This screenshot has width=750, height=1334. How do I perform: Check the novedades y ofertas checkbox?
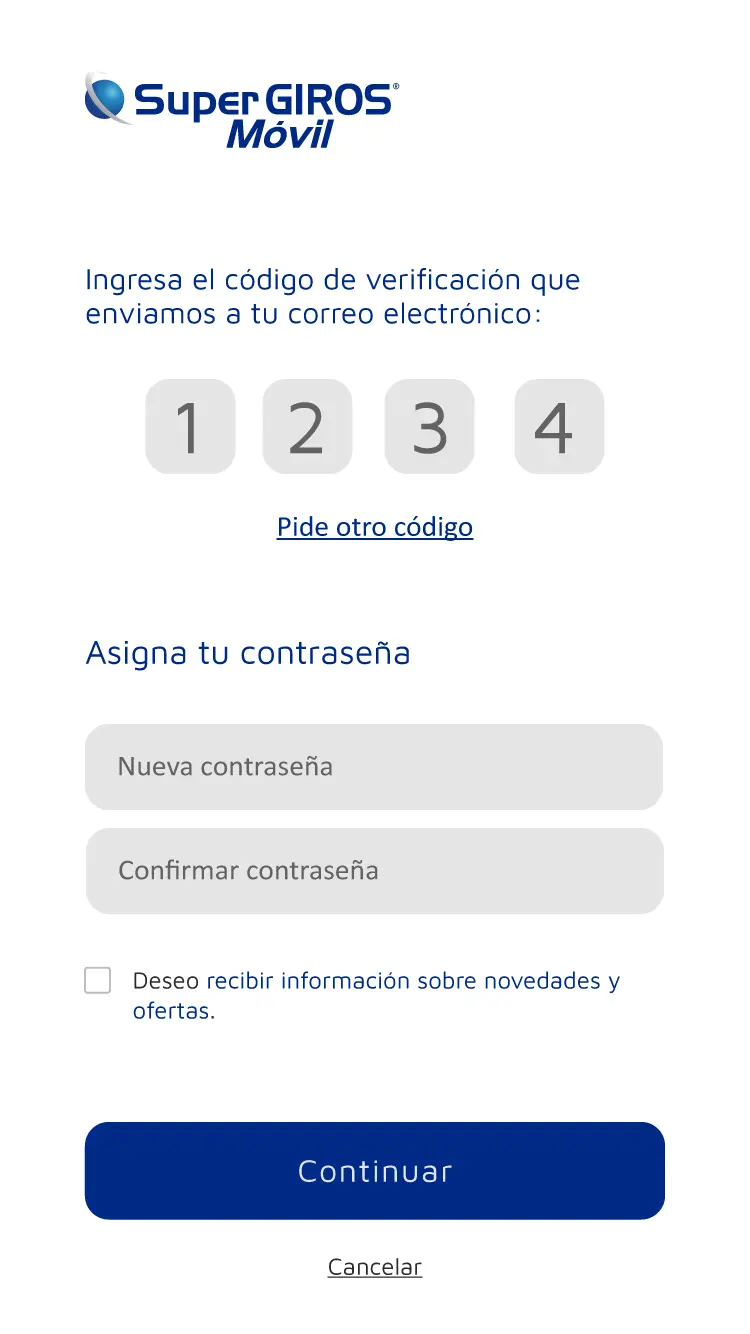pos(98,981)
